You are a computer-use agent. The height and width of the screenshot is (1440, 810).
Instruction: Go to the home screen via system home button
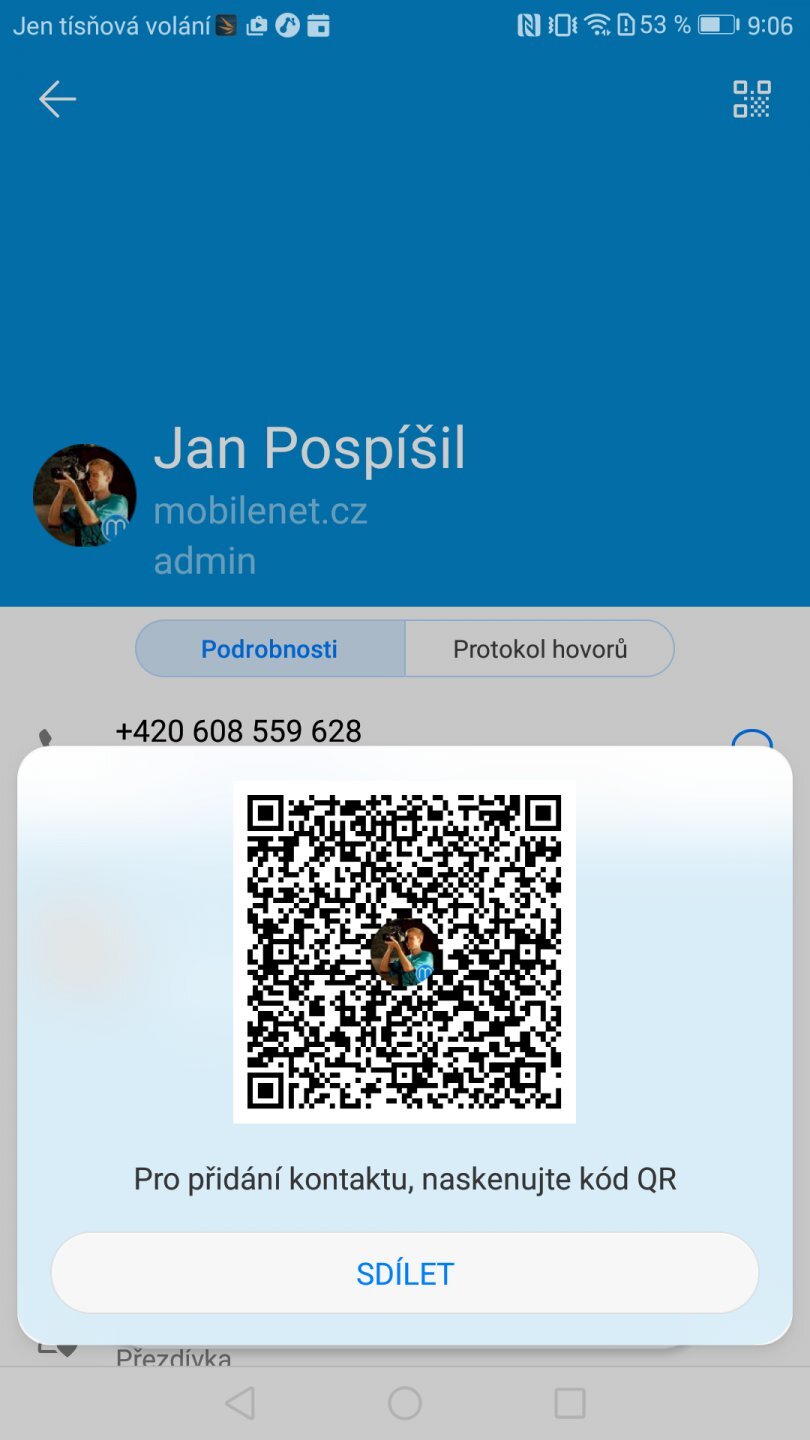pyautogui.click(x=405, y=1403)
